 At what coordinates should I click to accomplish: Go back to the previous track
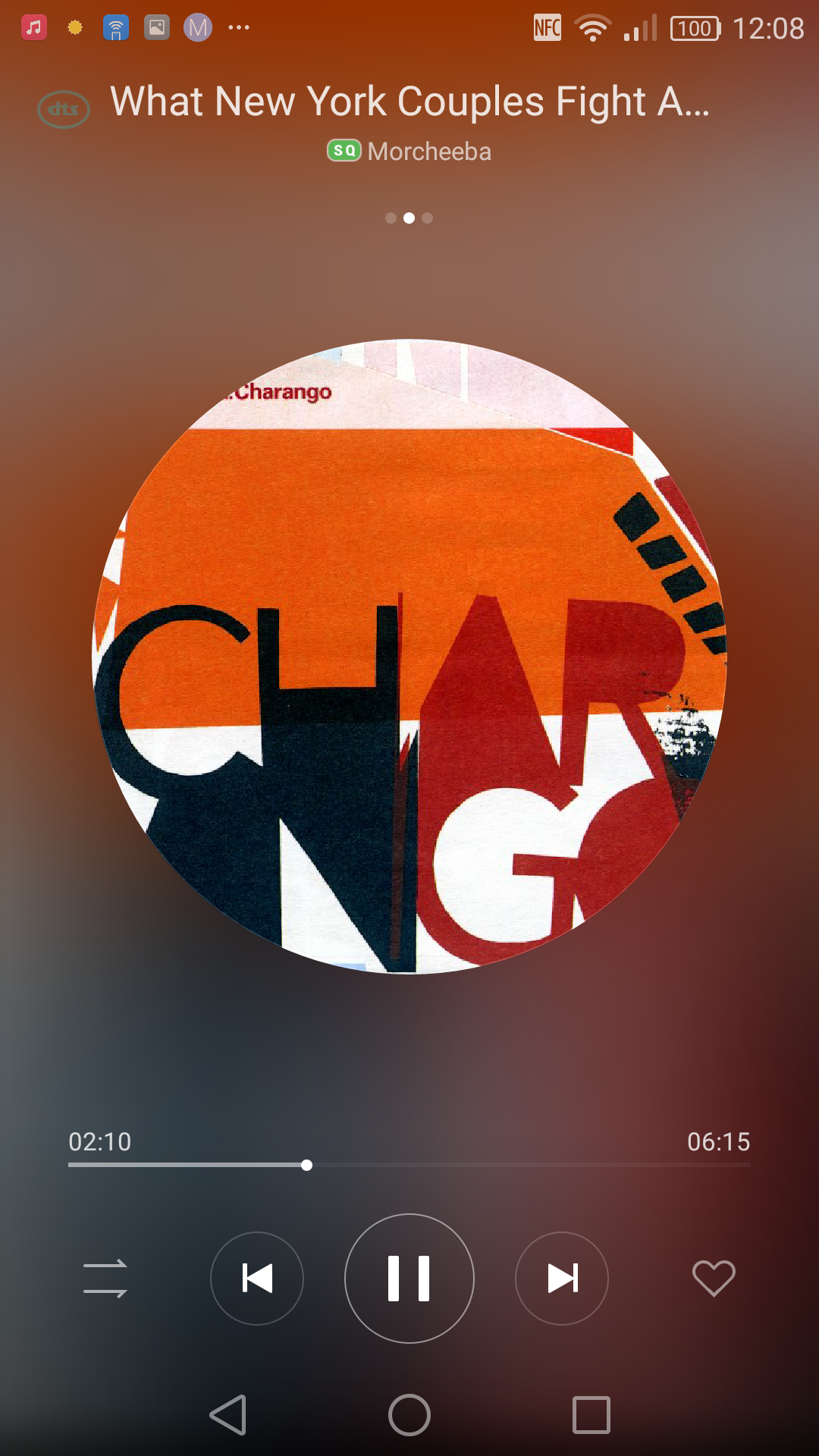257,1279
